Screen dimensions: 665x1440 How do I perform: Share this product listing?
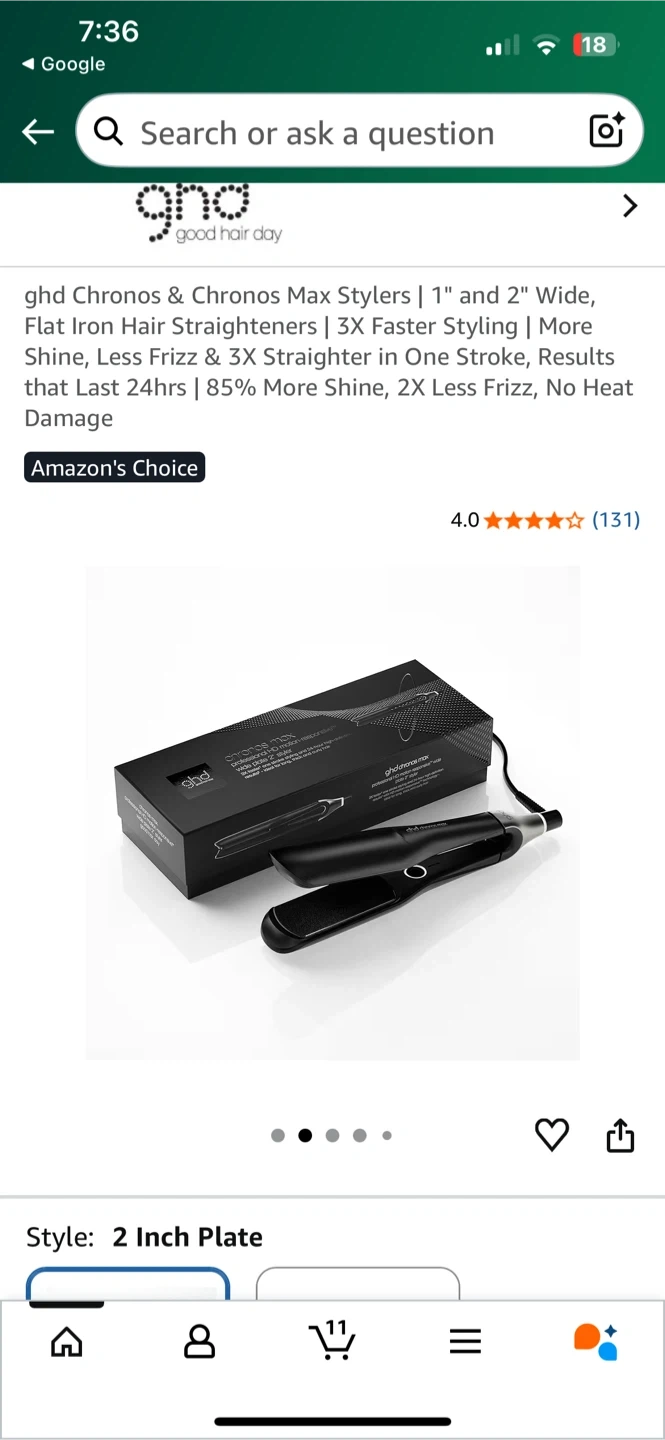(x=620, y=1135)
